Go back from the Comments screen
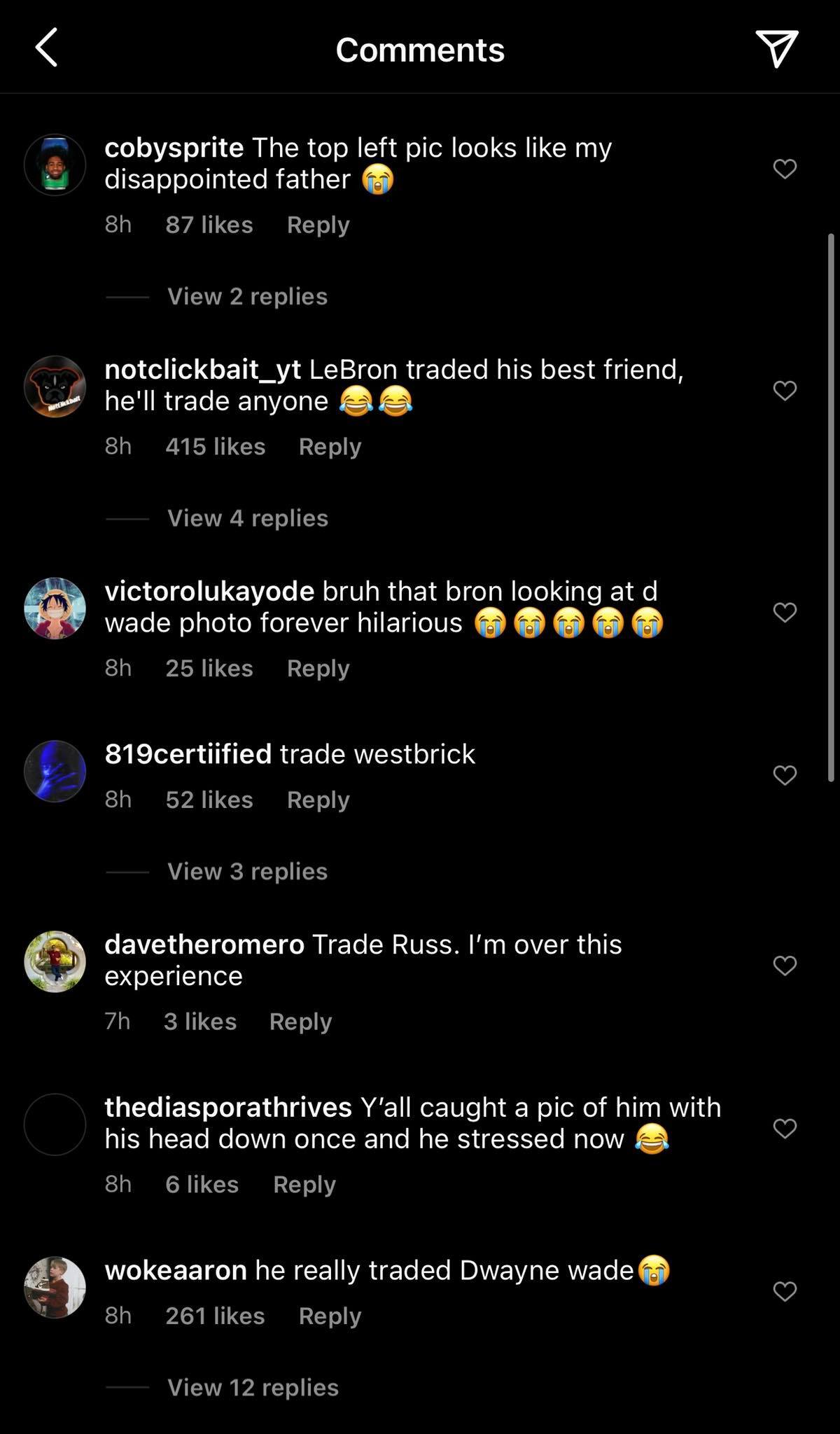 point(46,48)
